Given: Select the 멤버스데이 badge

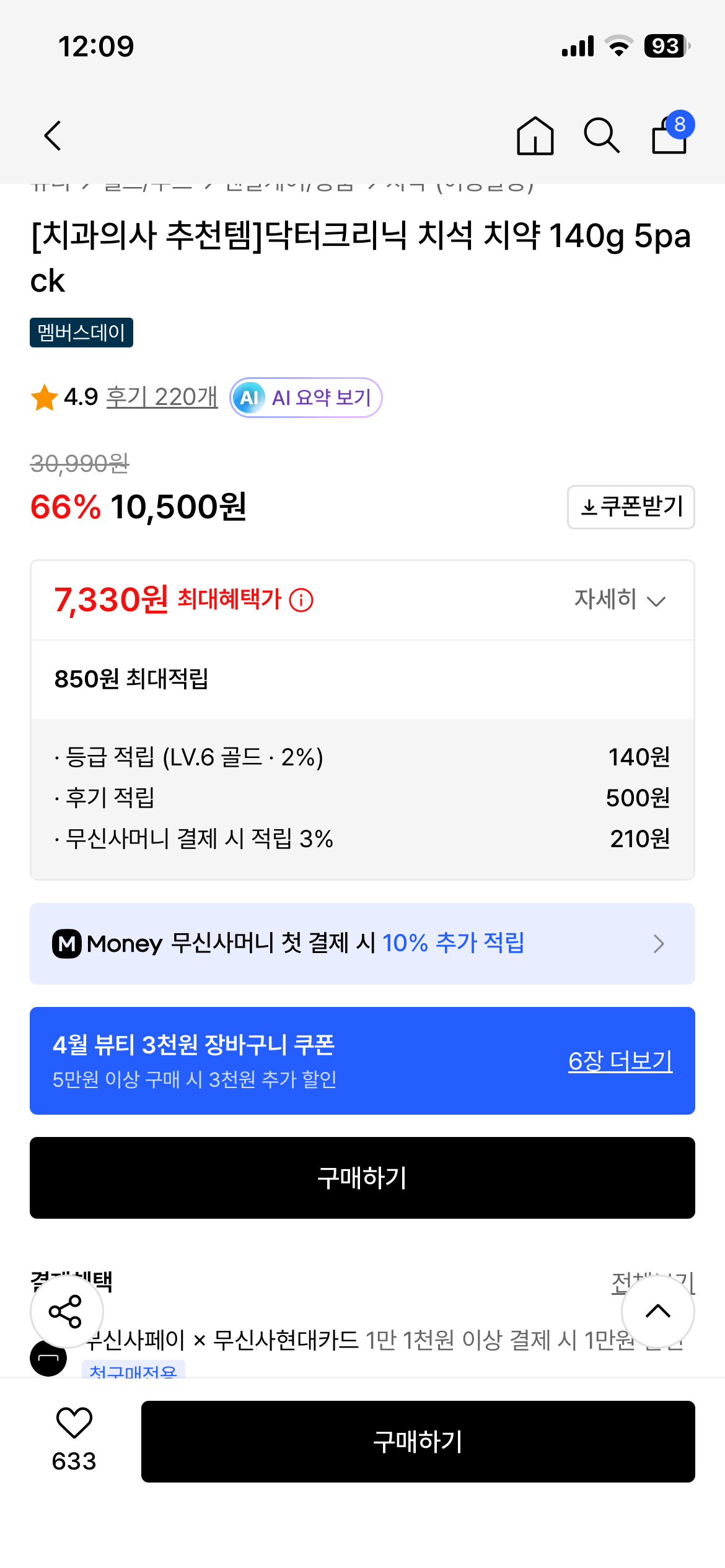Looking at the screenshot, I should pos(81,333).
